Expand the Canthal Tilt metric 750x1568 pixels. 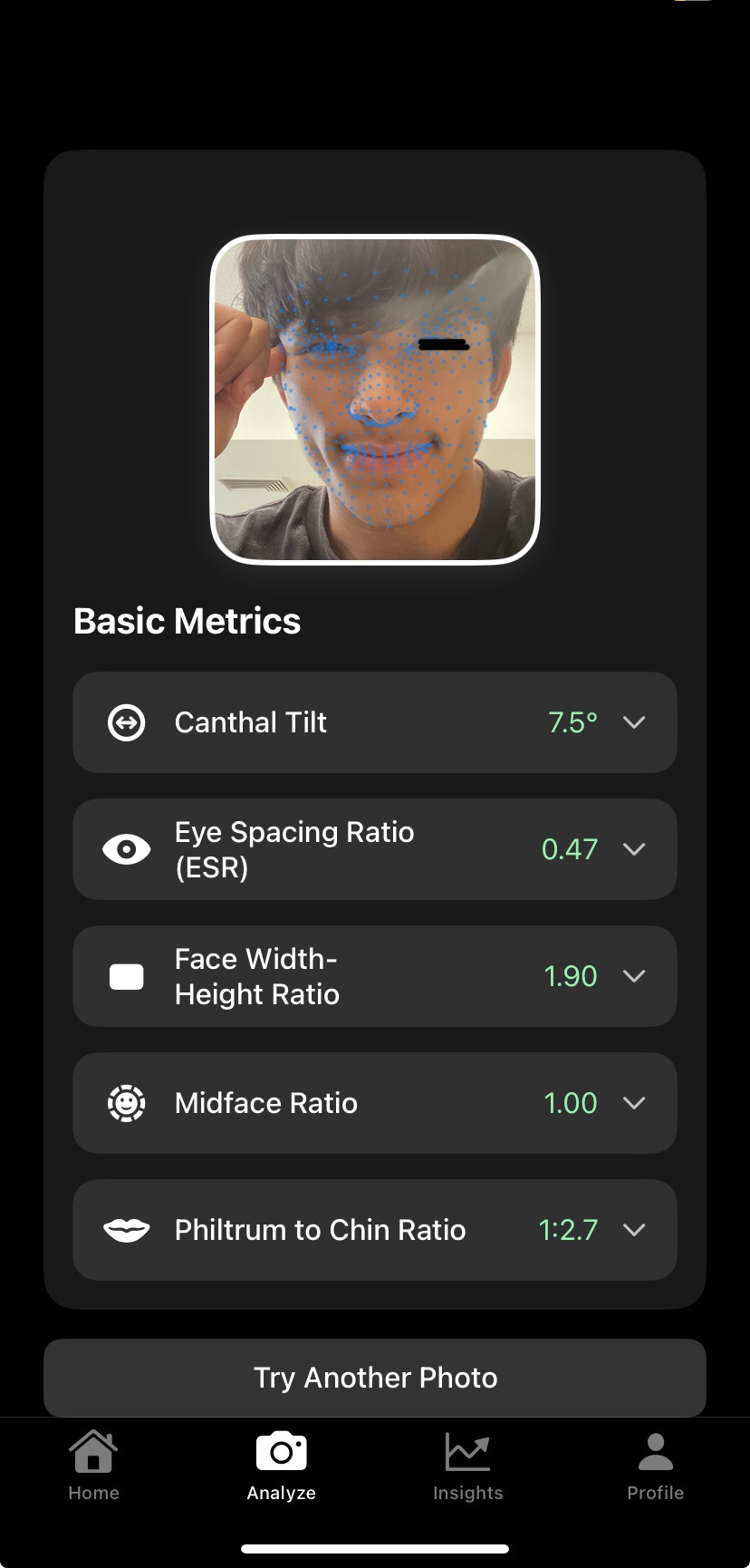coord(634,722)
